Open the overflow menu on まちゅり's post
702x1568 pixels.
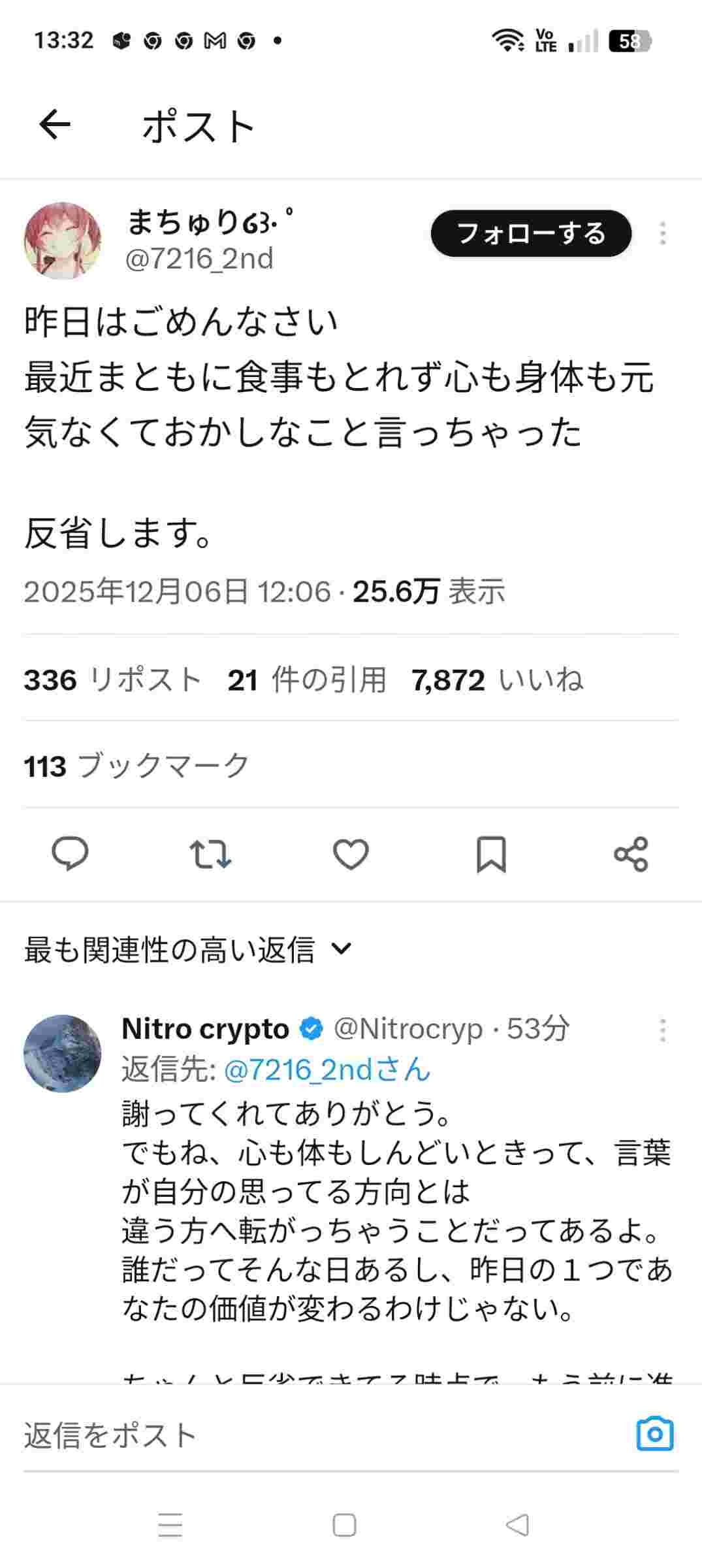662,233
